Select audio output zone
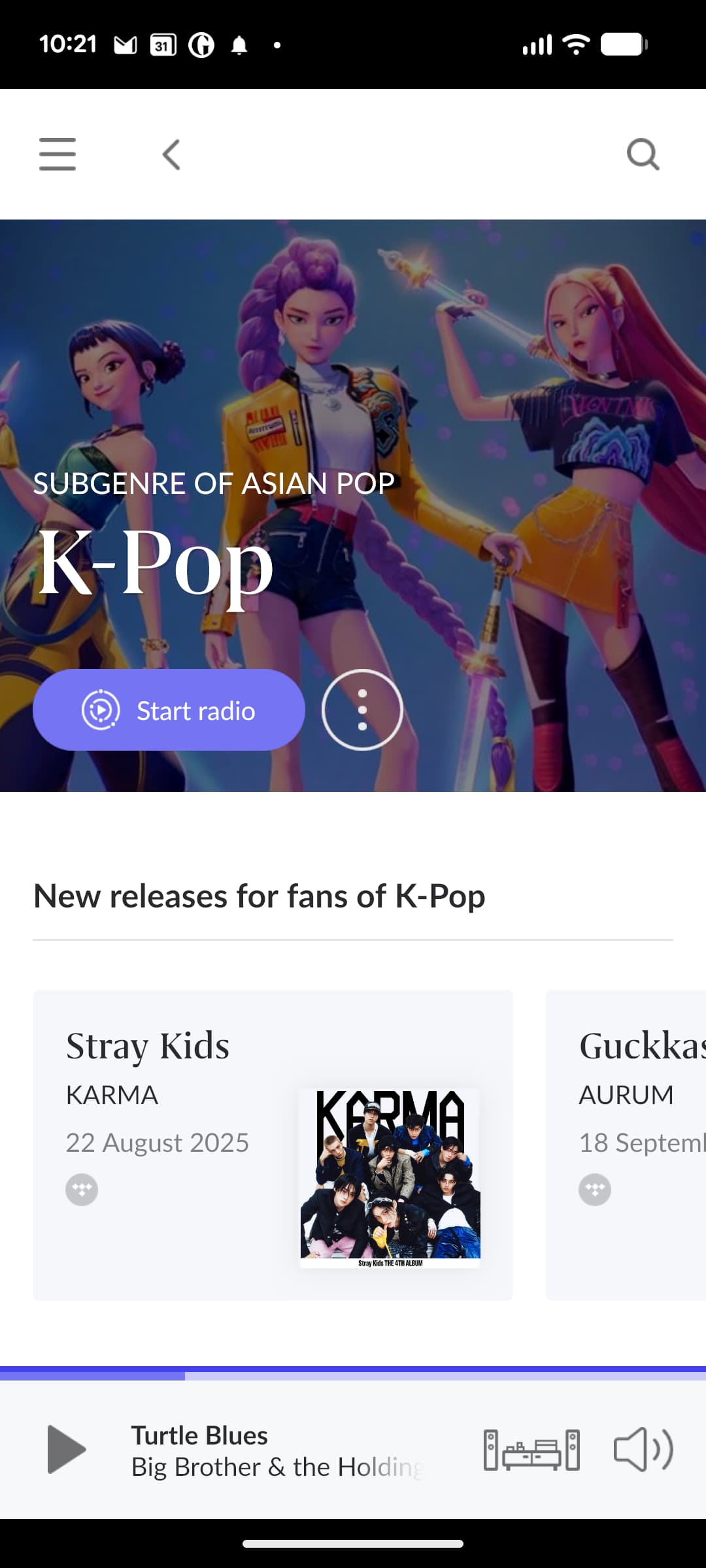 [531, 1450]
